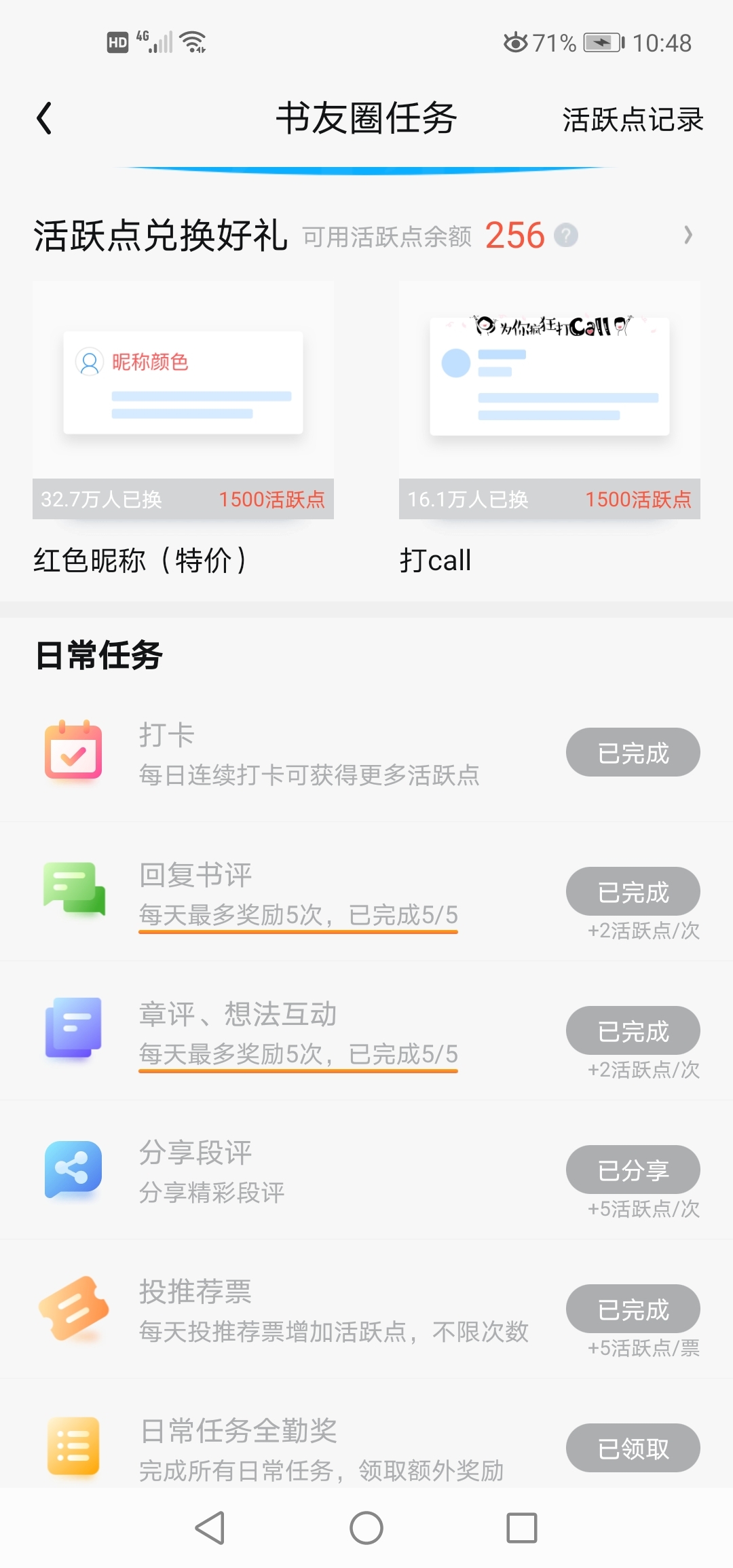The image size is (733, 1568).
Task: Tap the help icon next to 256
Action: (566, 236)
